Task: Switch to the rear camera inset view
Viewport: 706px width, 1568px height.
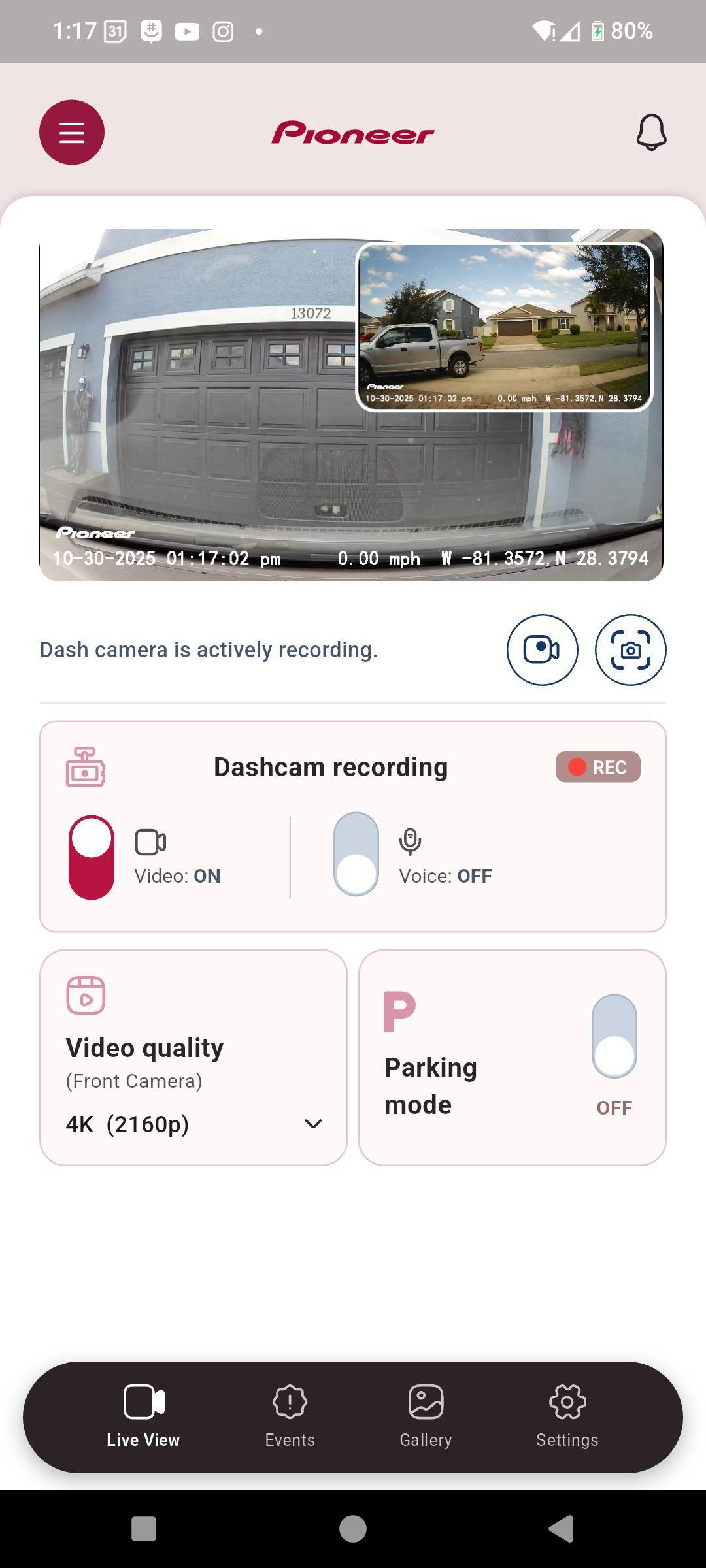Action: (504, 327)
